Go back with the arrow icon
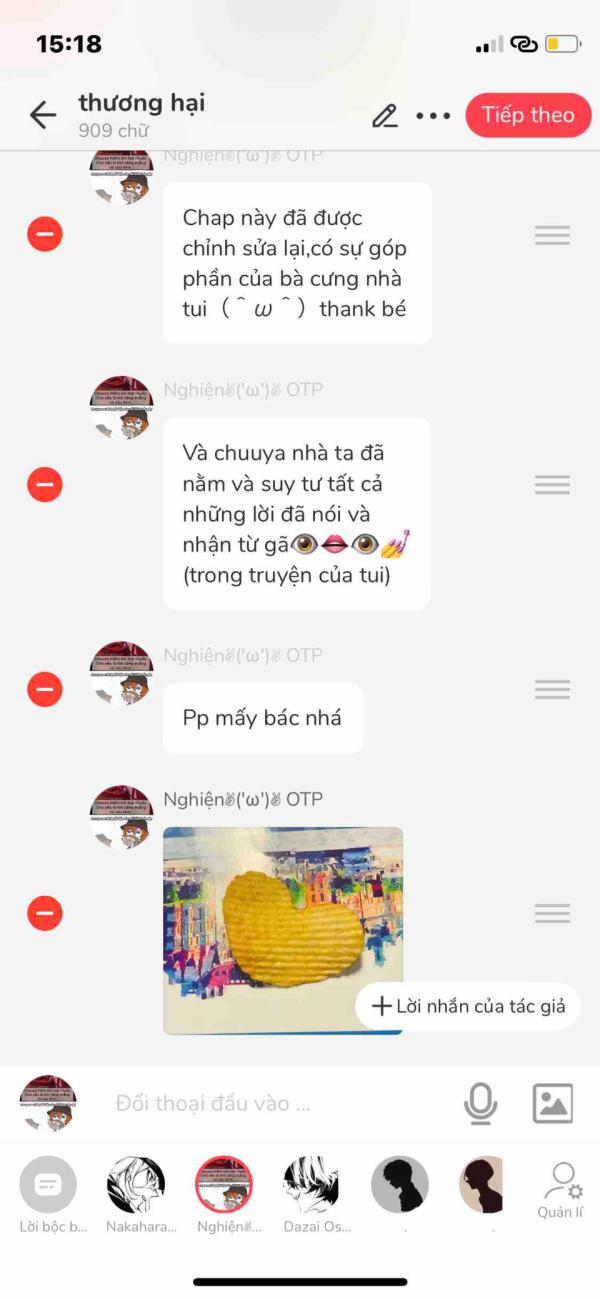Viewport: 600px width, 1299px height. click(x=43, y=115)
